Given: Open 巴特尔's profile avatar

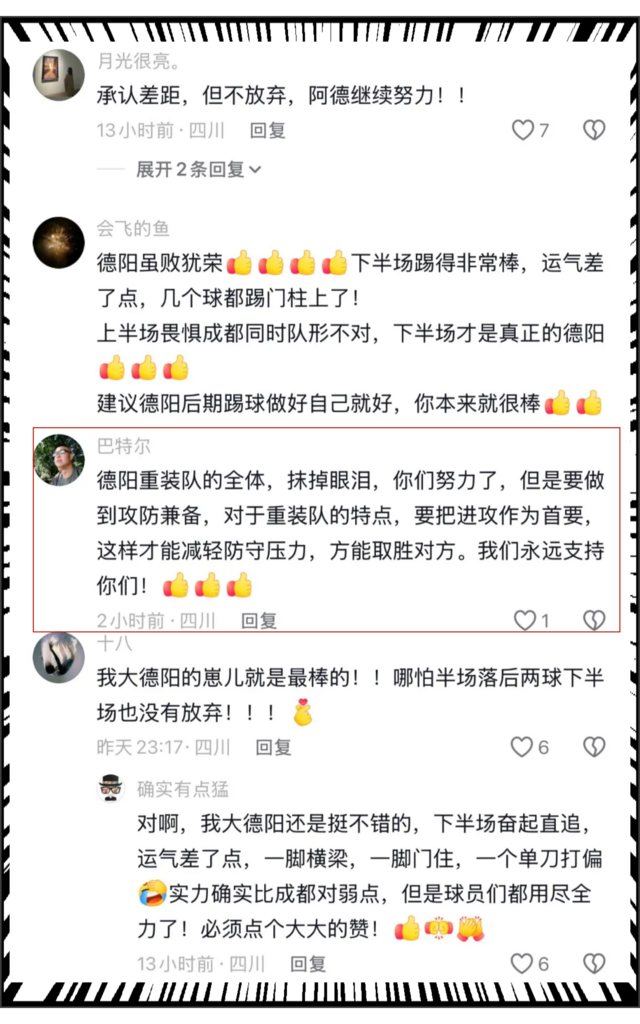Looking at the screenshot, I should tap(59, 460).
